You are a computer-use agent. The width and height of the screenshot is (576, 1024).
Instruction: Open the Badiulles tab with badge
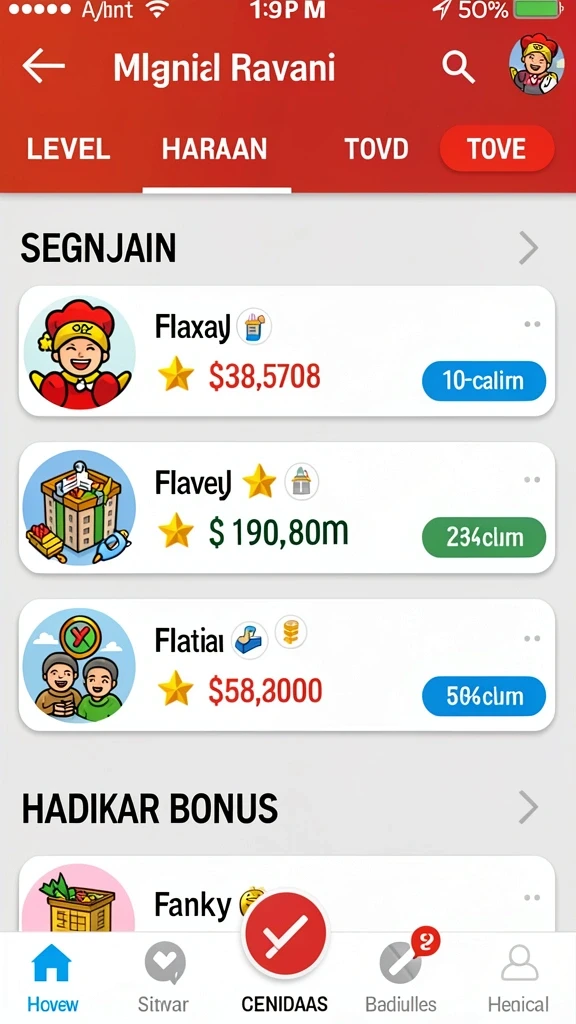tap(401, 976)
